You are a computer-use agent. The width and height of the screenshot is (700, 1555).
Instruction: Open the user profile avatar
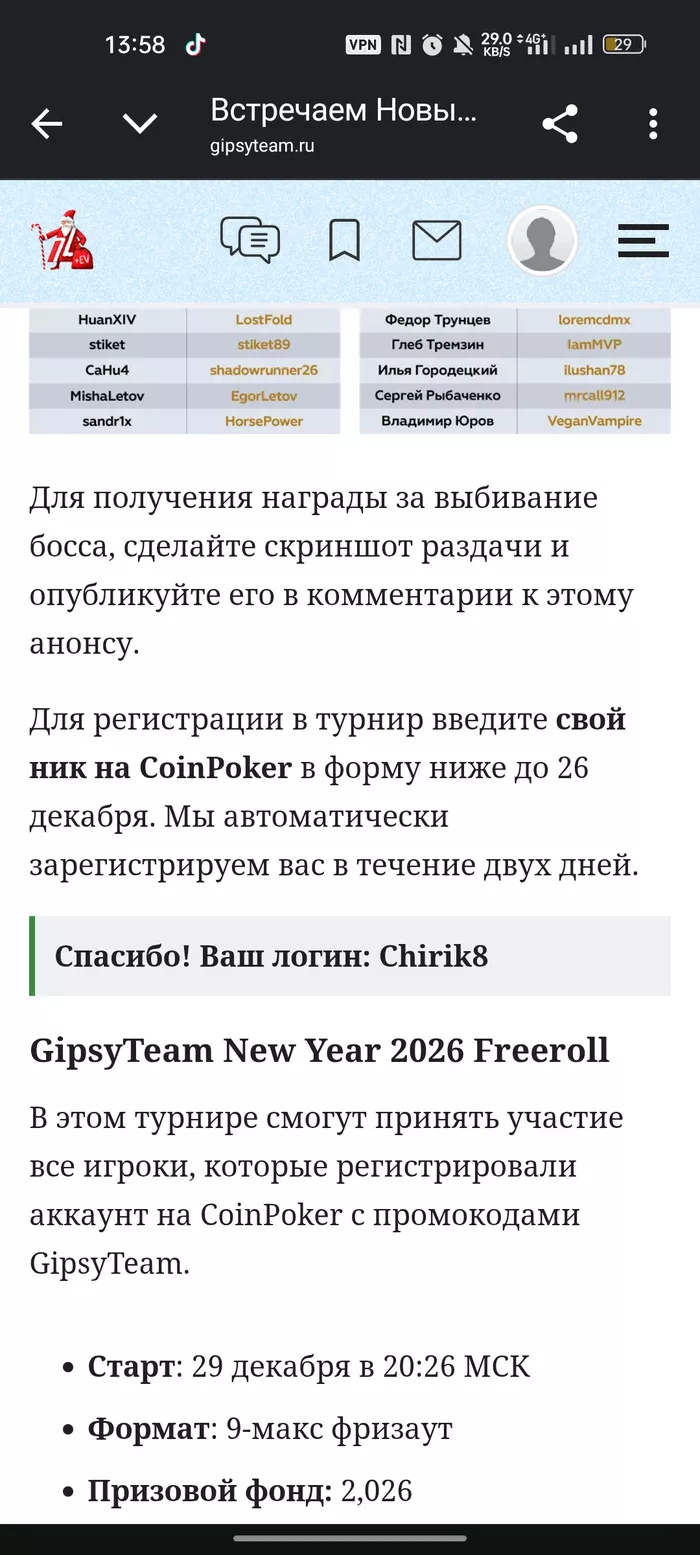(x=541, y=241)
